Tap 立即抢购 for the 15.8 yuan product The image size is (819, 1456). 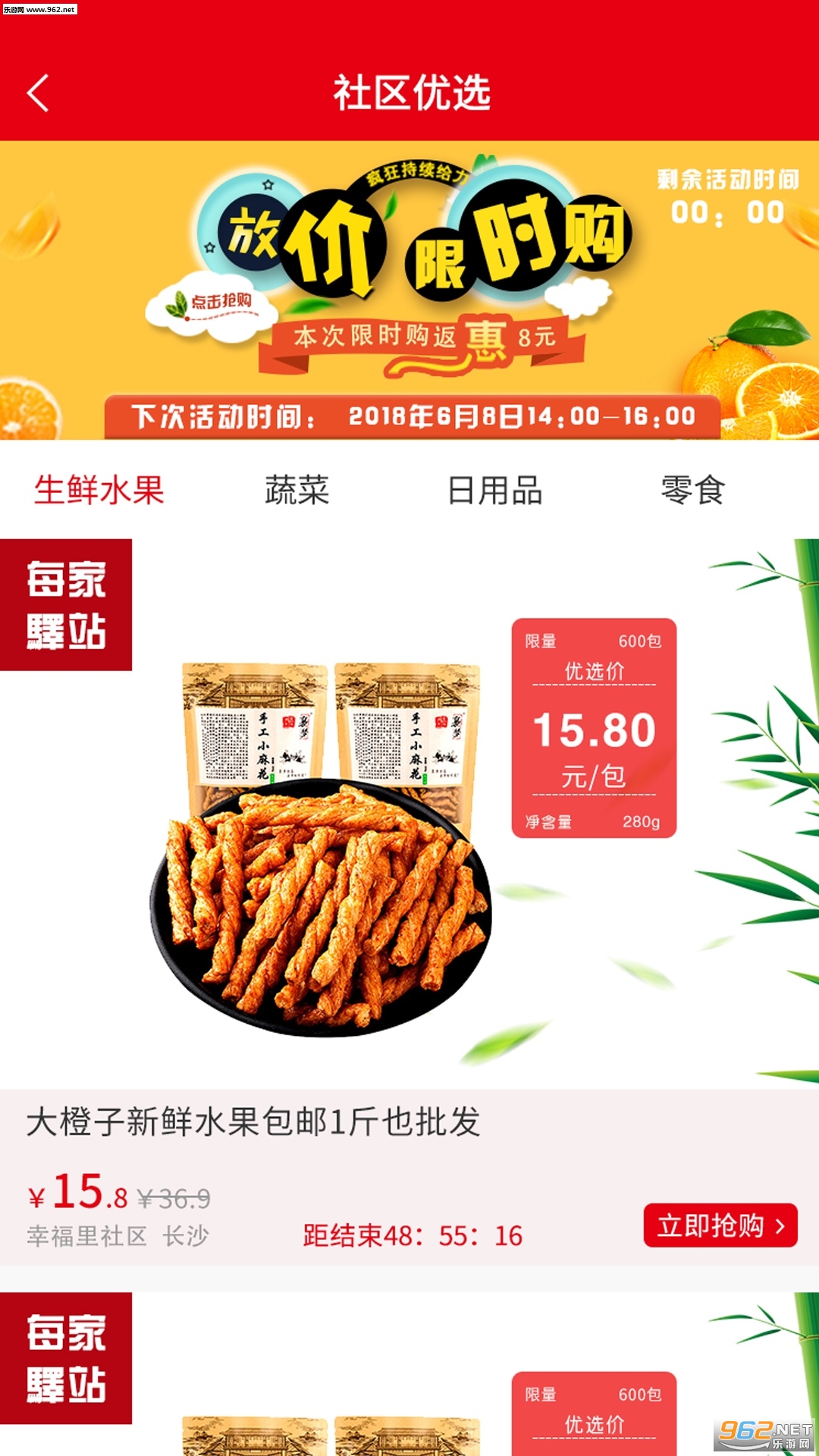tap(720, 1225)
